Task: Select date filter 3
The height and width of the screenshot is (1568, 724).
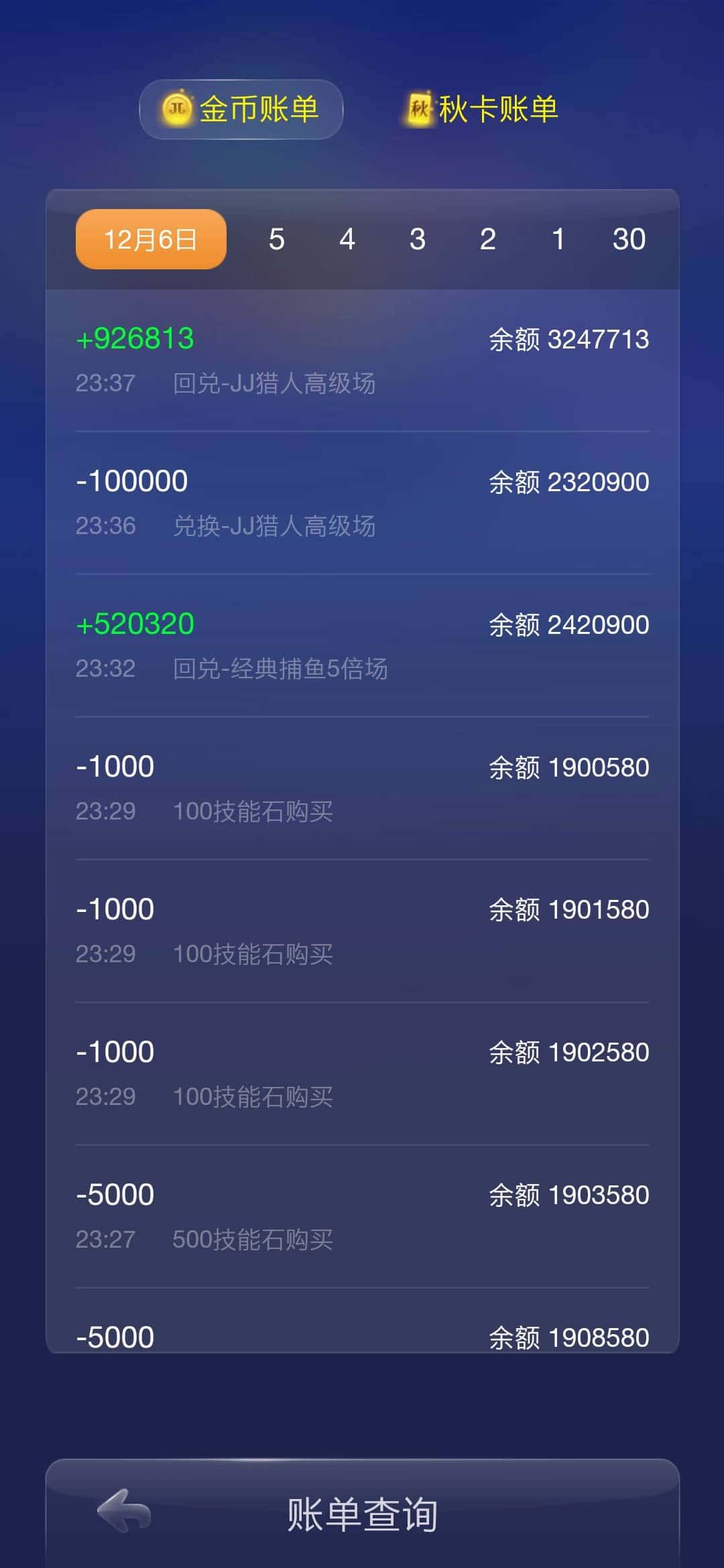Action: [418, 239]
